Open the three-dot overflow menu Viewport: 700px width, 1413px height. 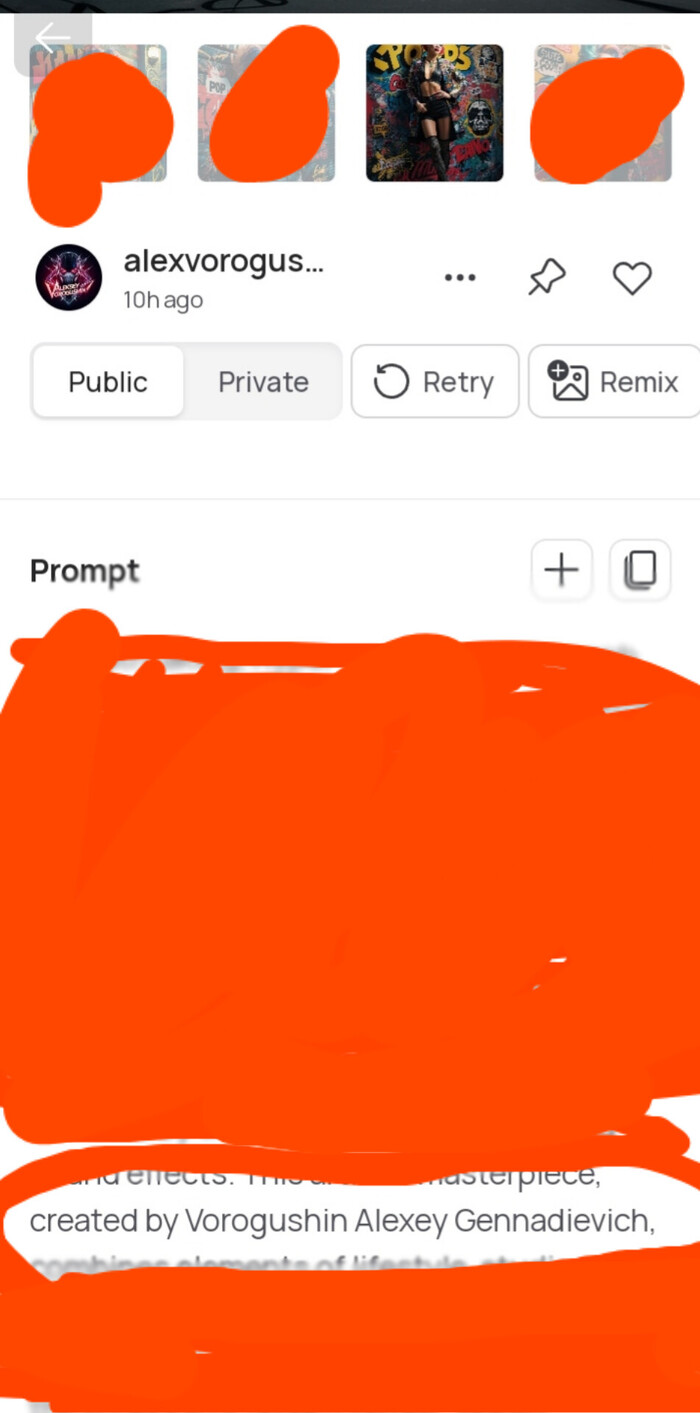pos(460,277)
